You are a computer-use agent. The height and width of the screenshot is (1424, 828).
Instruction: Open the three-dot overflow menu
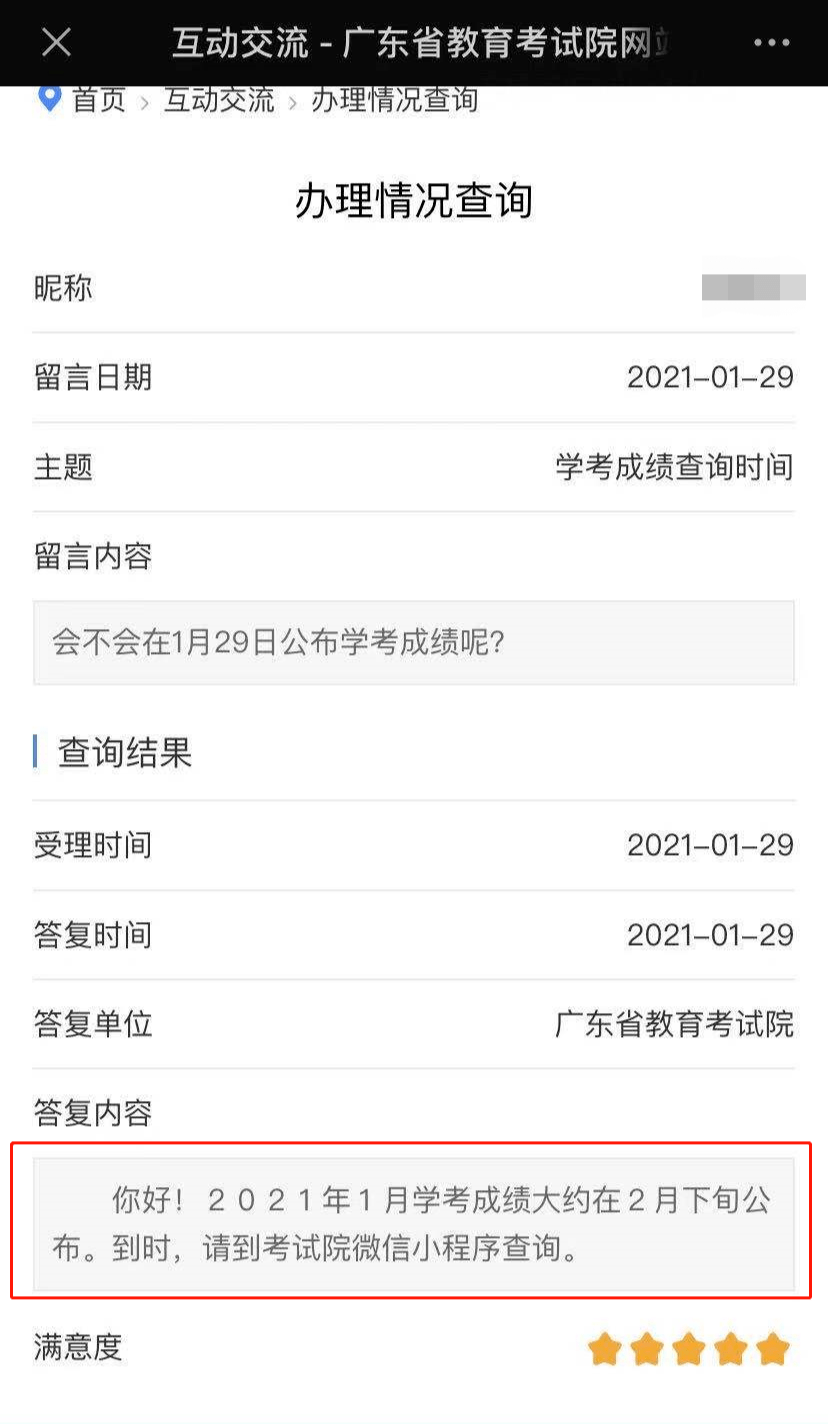771,43
